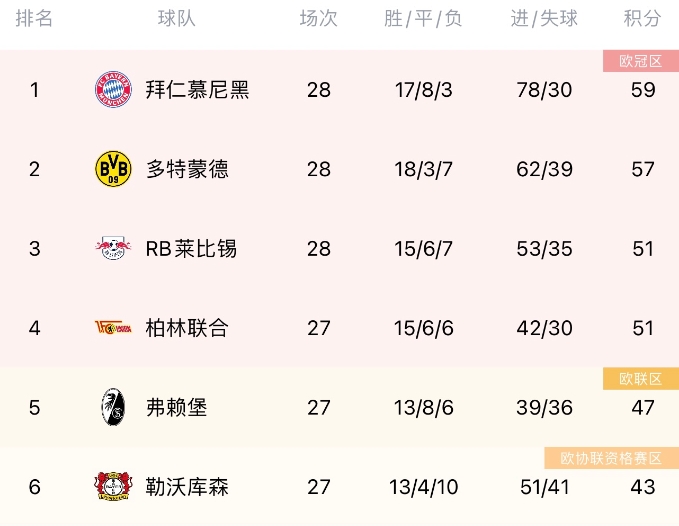Open the 柏林联合 team row
The width and height of the screenshot is (679, 526).
coord(187,328)
